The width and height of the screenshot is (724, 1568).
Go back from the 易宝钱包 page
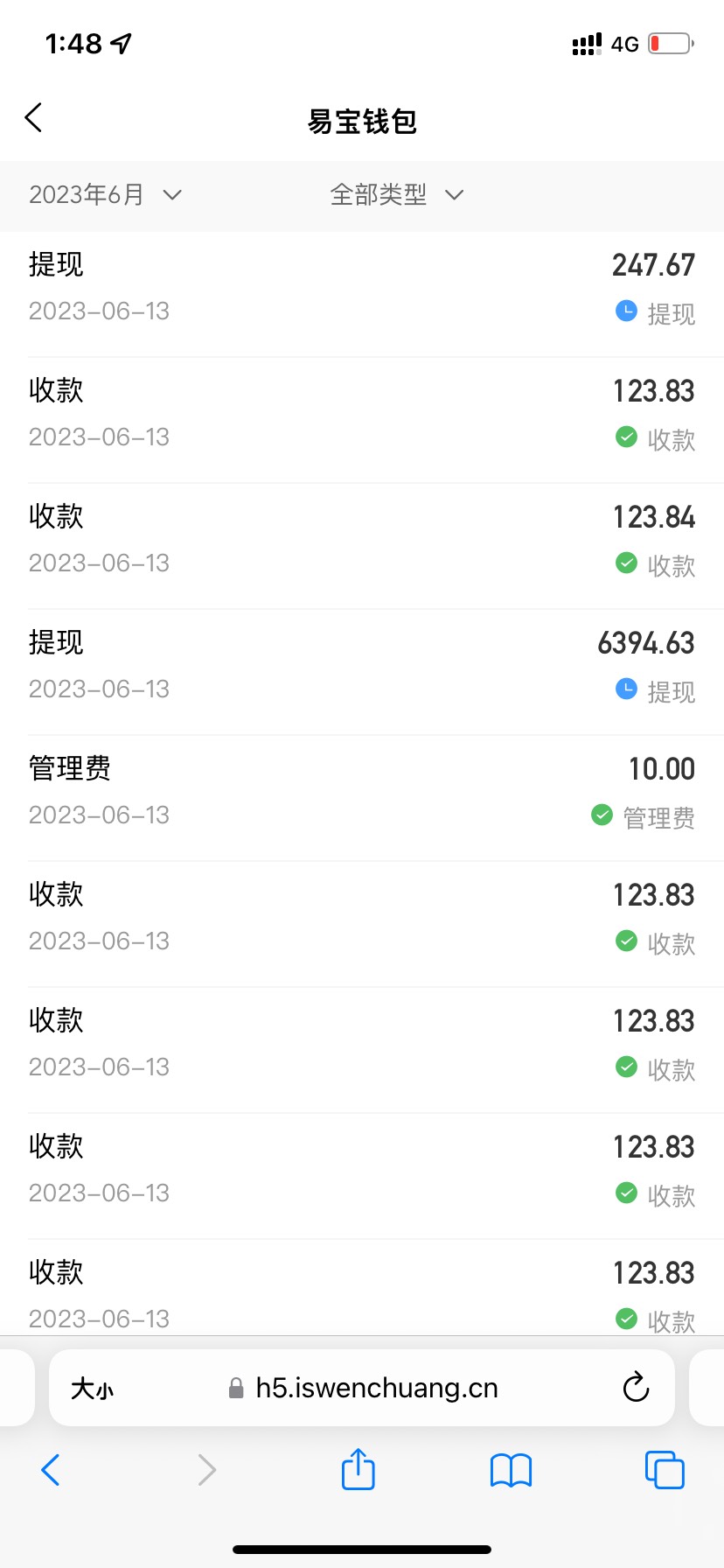(34, 117)
